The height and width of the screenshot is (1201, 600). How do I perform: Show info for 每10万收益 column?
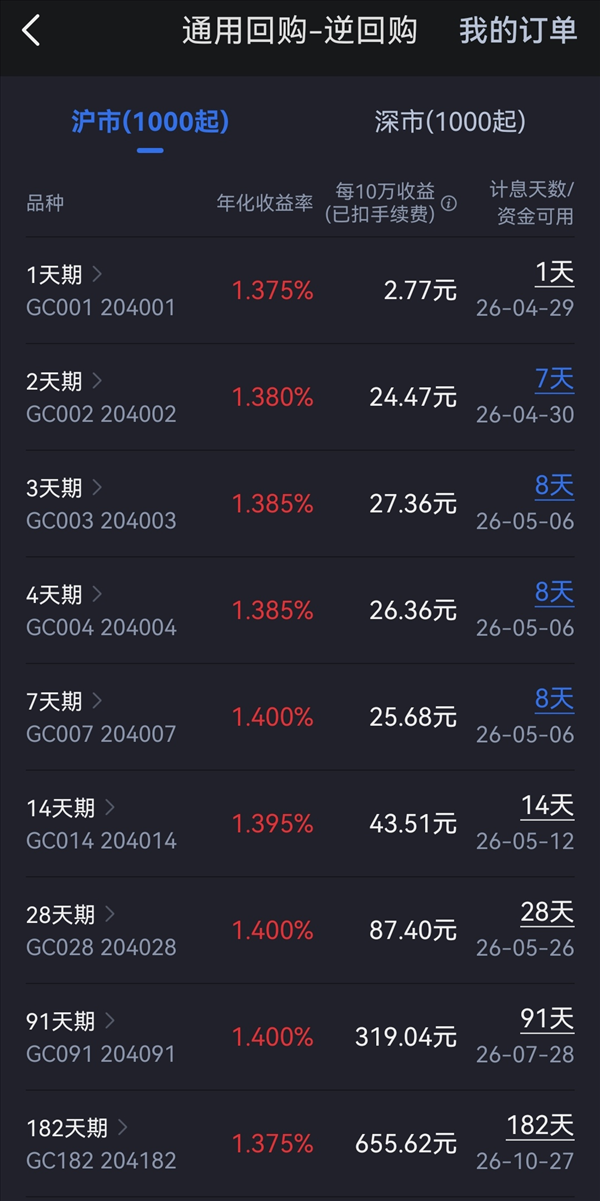click(449, 203)
